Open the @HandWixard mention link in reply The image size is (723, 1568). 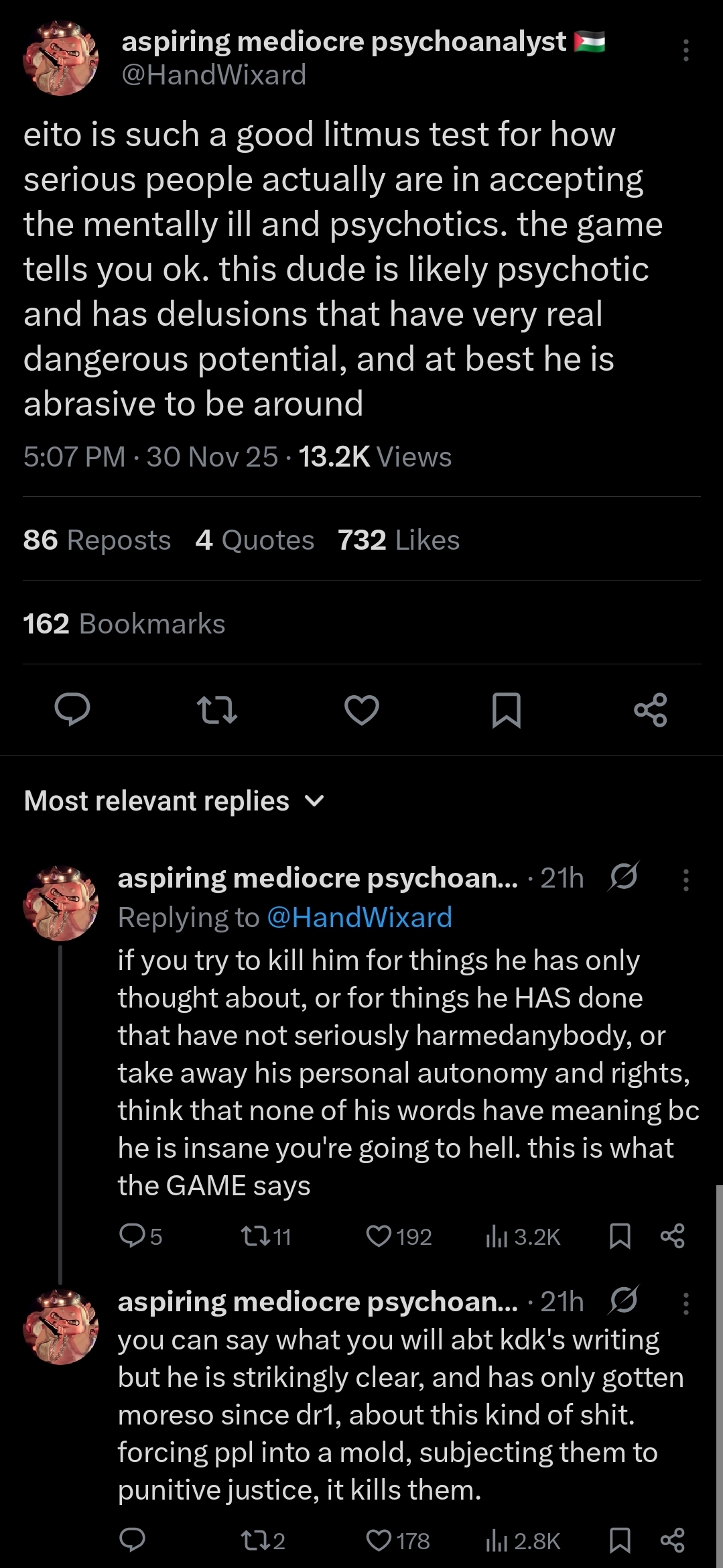click(x=360, y=917)
